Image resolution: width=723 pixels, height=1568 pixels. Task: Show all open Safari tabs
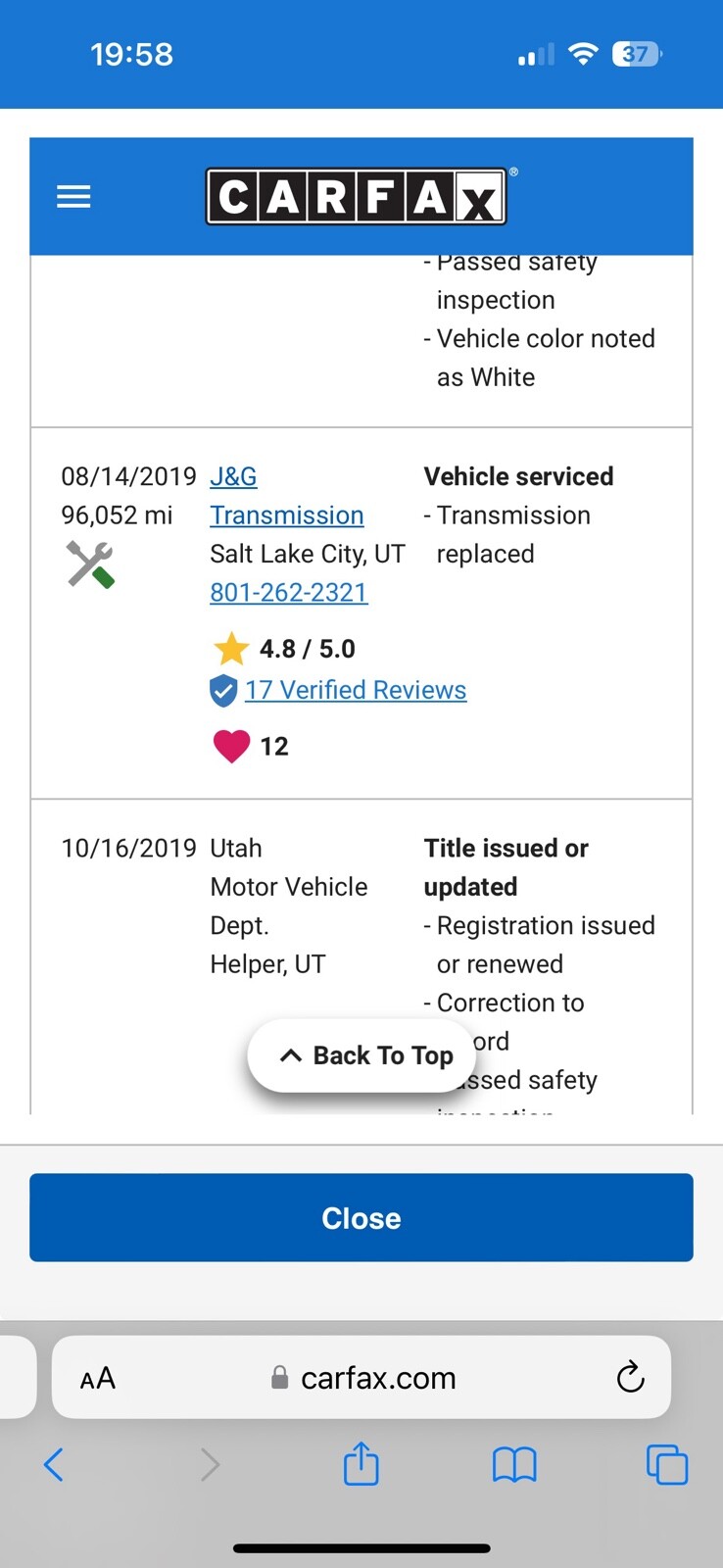[x=667, y=1464]
